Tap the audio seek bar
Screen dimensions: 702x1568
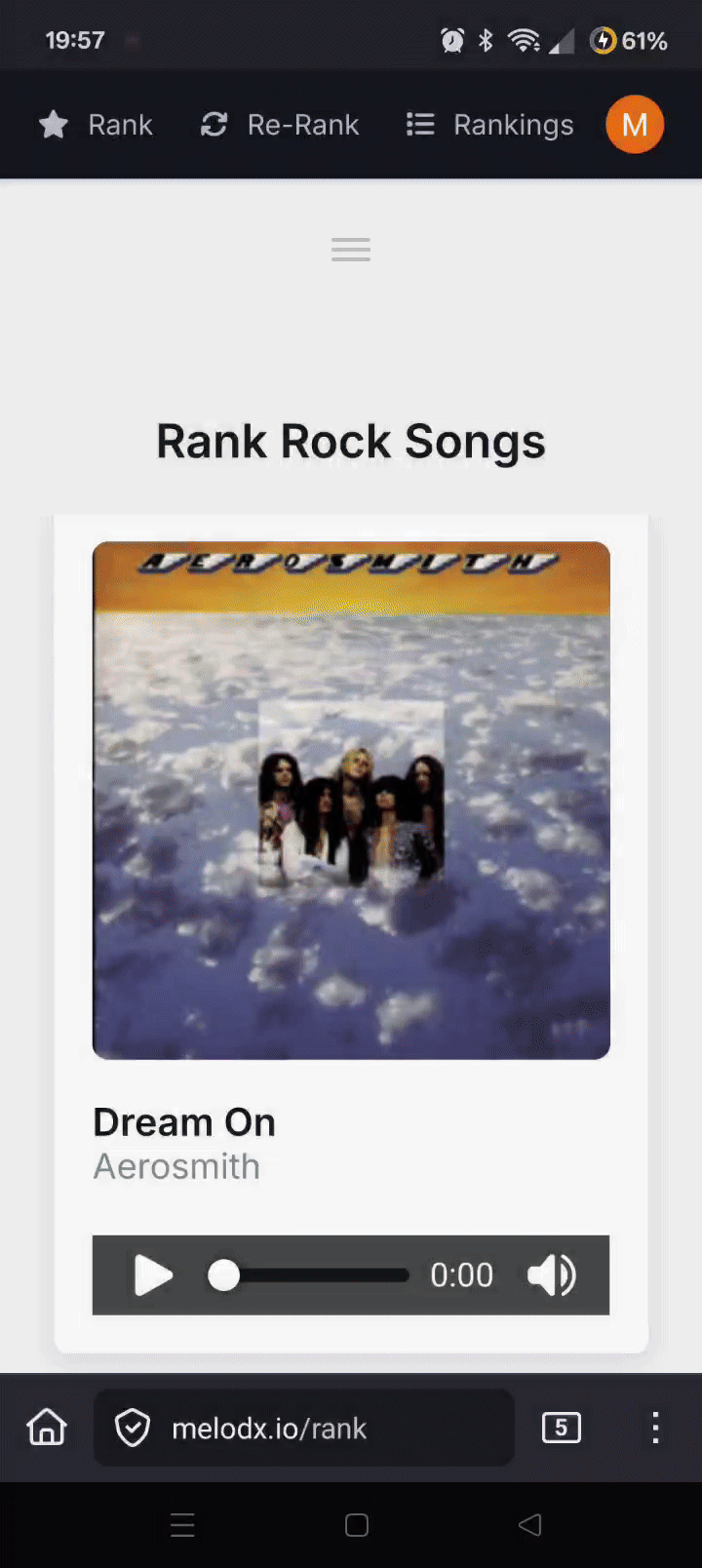click(x=314, y=1275)
